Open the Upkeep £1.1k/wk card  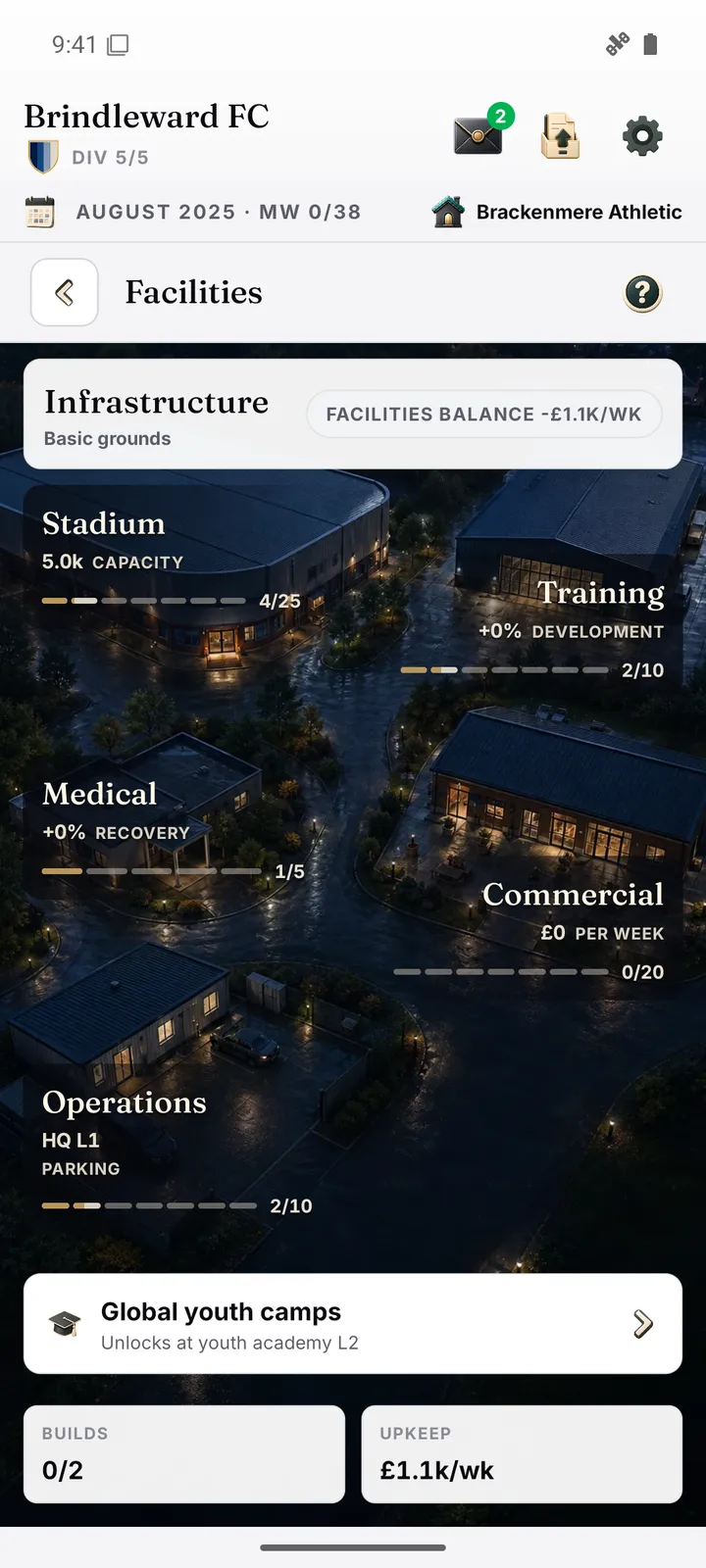tap(522, 1454)
